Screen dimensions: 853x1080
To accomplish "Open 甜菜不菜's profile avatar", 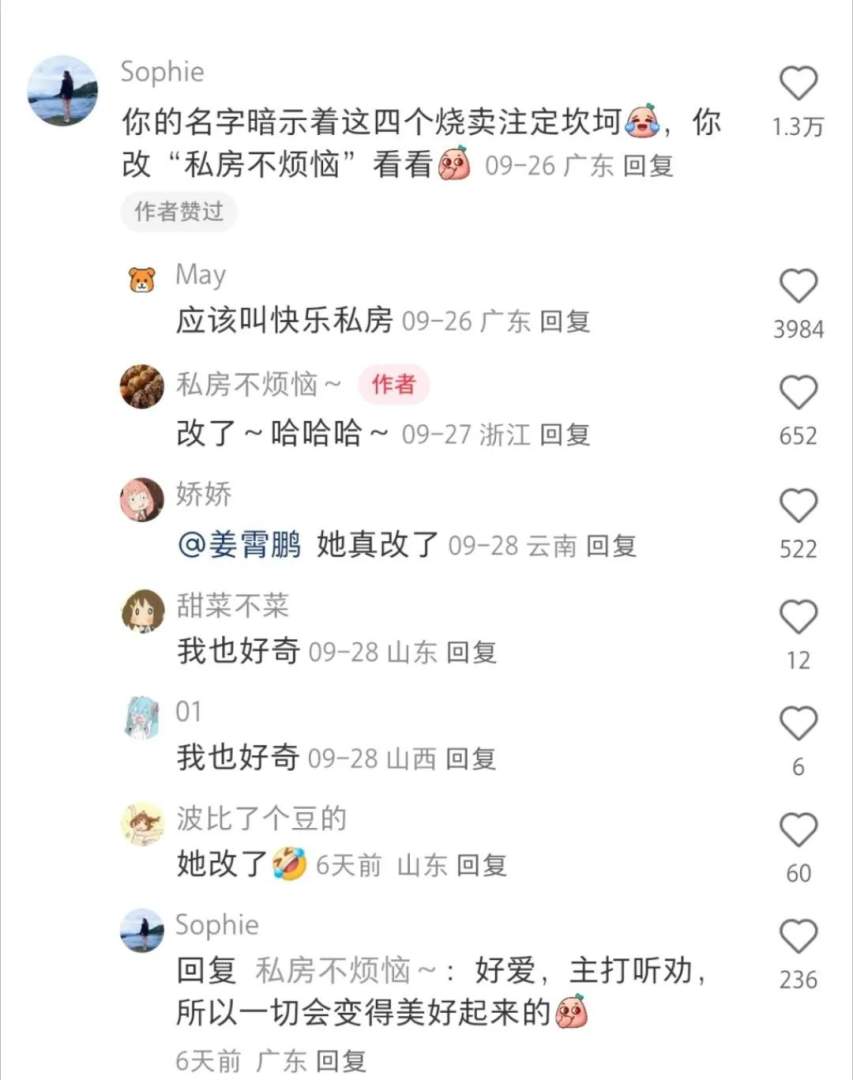I will (x=142, y=611).
